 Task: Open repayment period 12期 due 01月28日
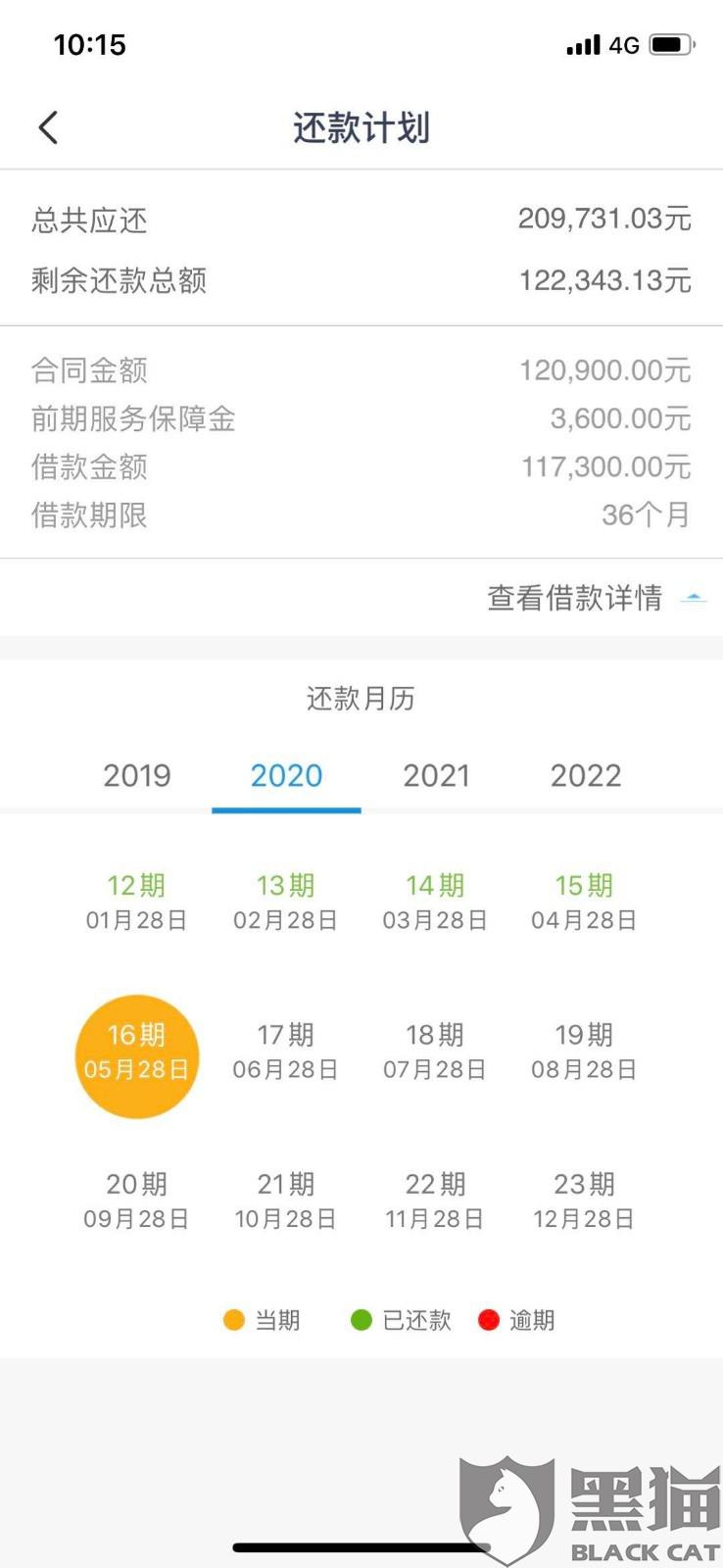(136, 902)
